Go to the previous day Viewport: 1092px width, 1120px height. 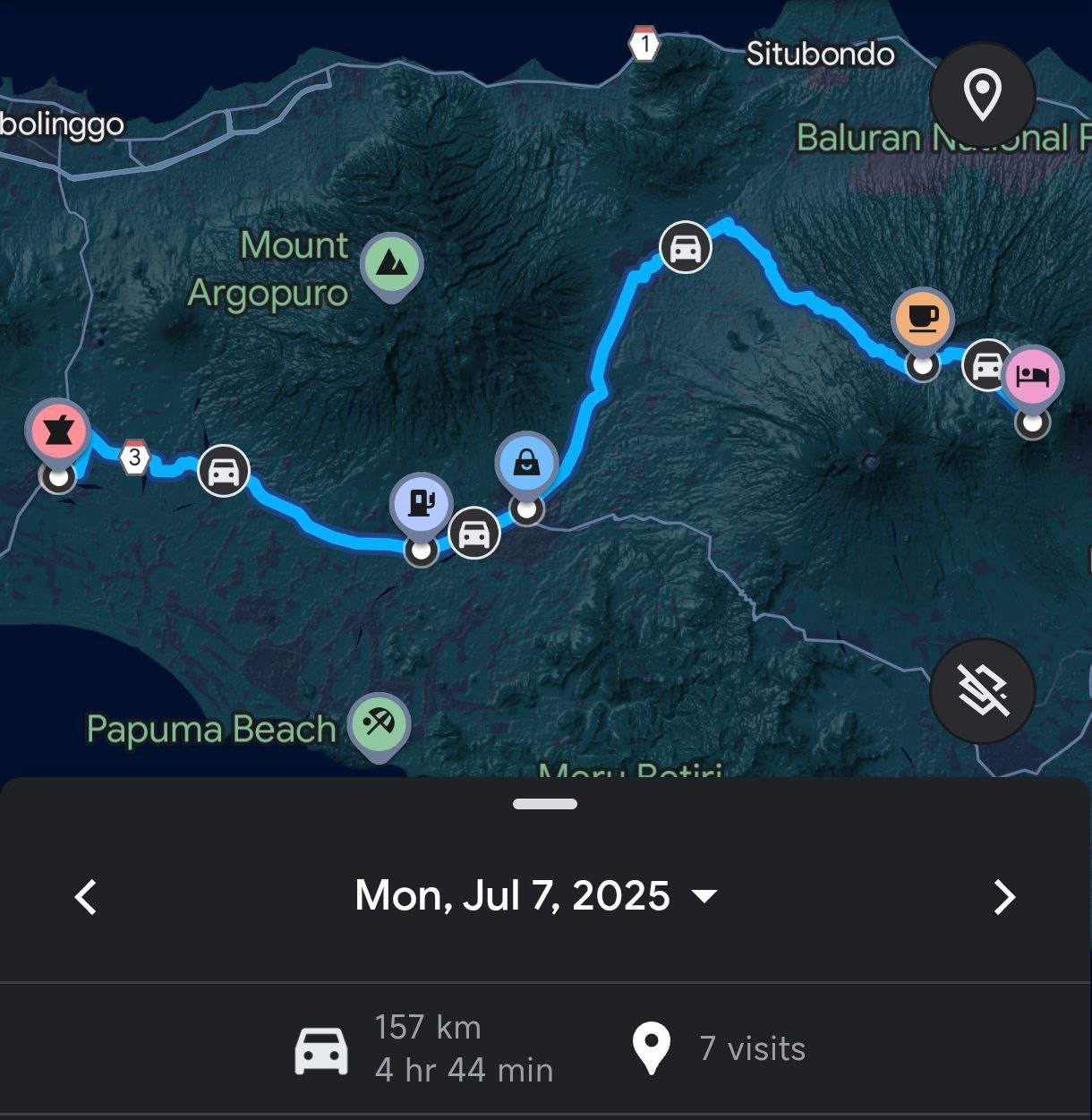pos(86,897)
